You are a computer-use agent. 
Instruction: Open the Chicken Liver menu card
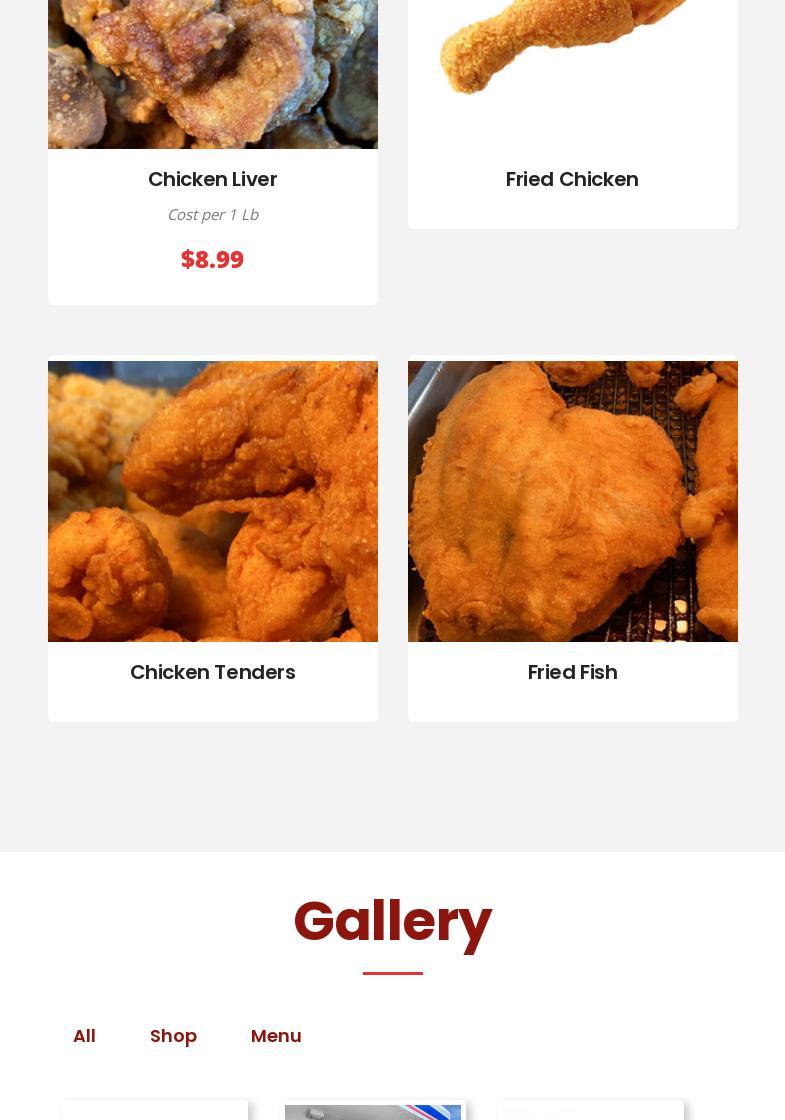click(212, 179)
